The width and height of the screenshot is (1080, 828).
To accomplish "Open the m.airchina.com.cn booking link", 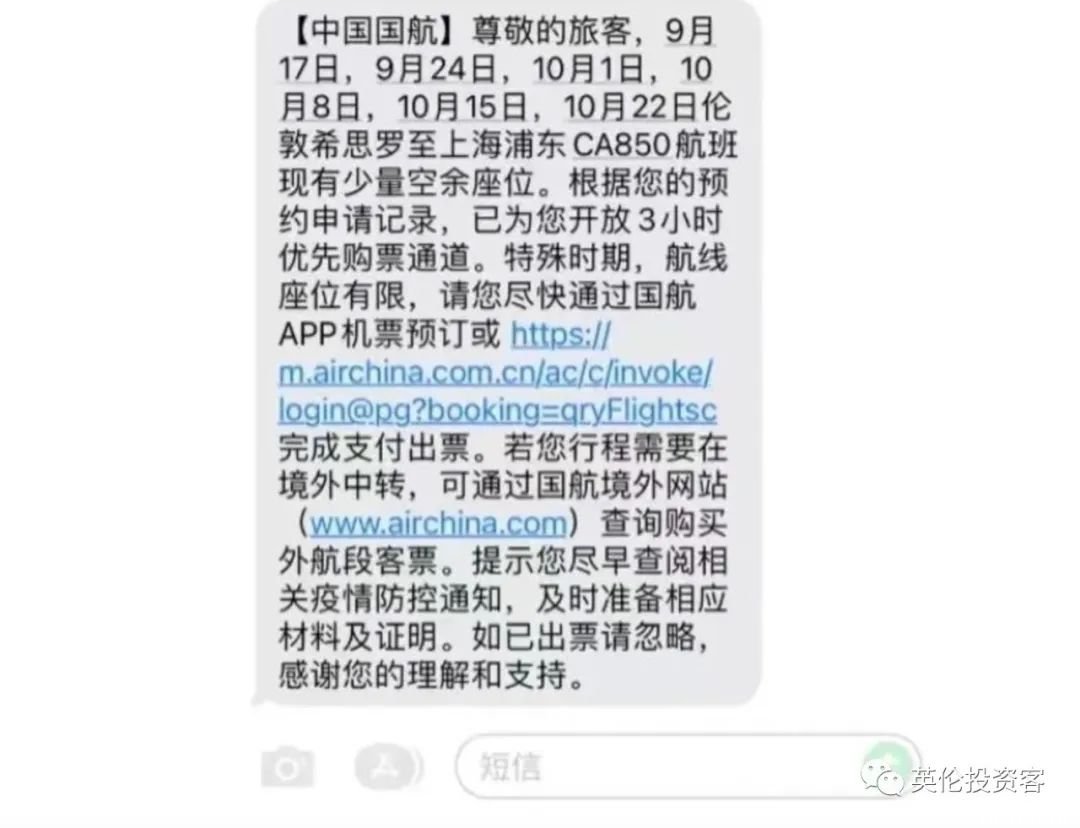I will point(497,373).
